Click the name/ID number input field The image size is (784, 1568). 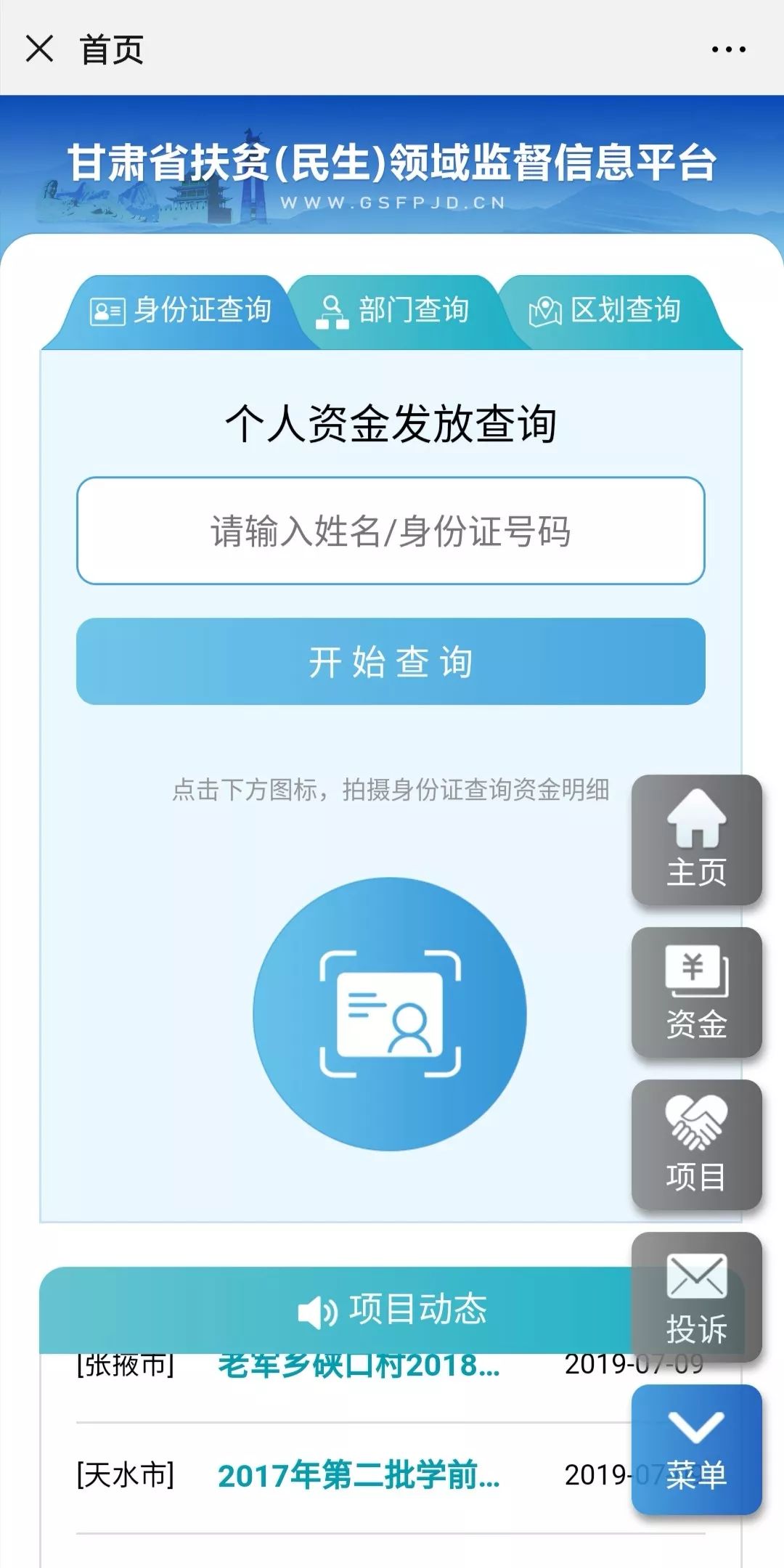point(392,530)
